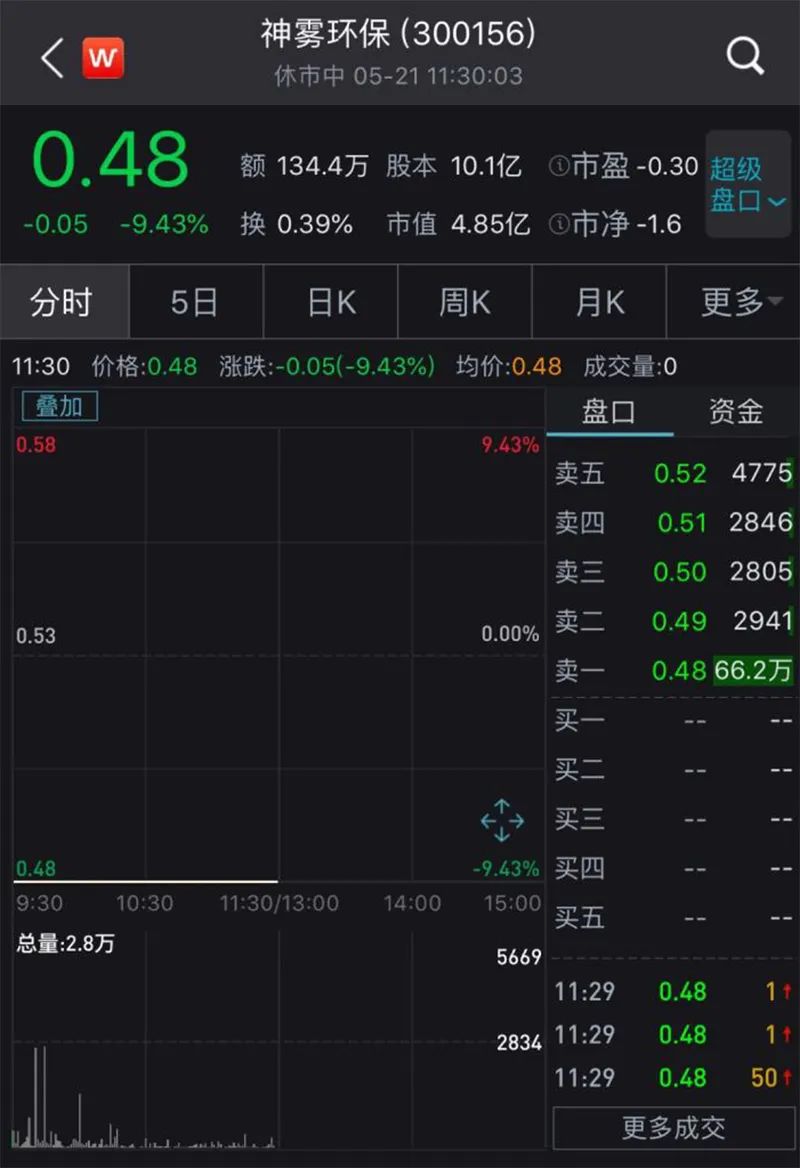Open the stock search magnifier
Screen dimensions: 800x1168
coord(745,56)
